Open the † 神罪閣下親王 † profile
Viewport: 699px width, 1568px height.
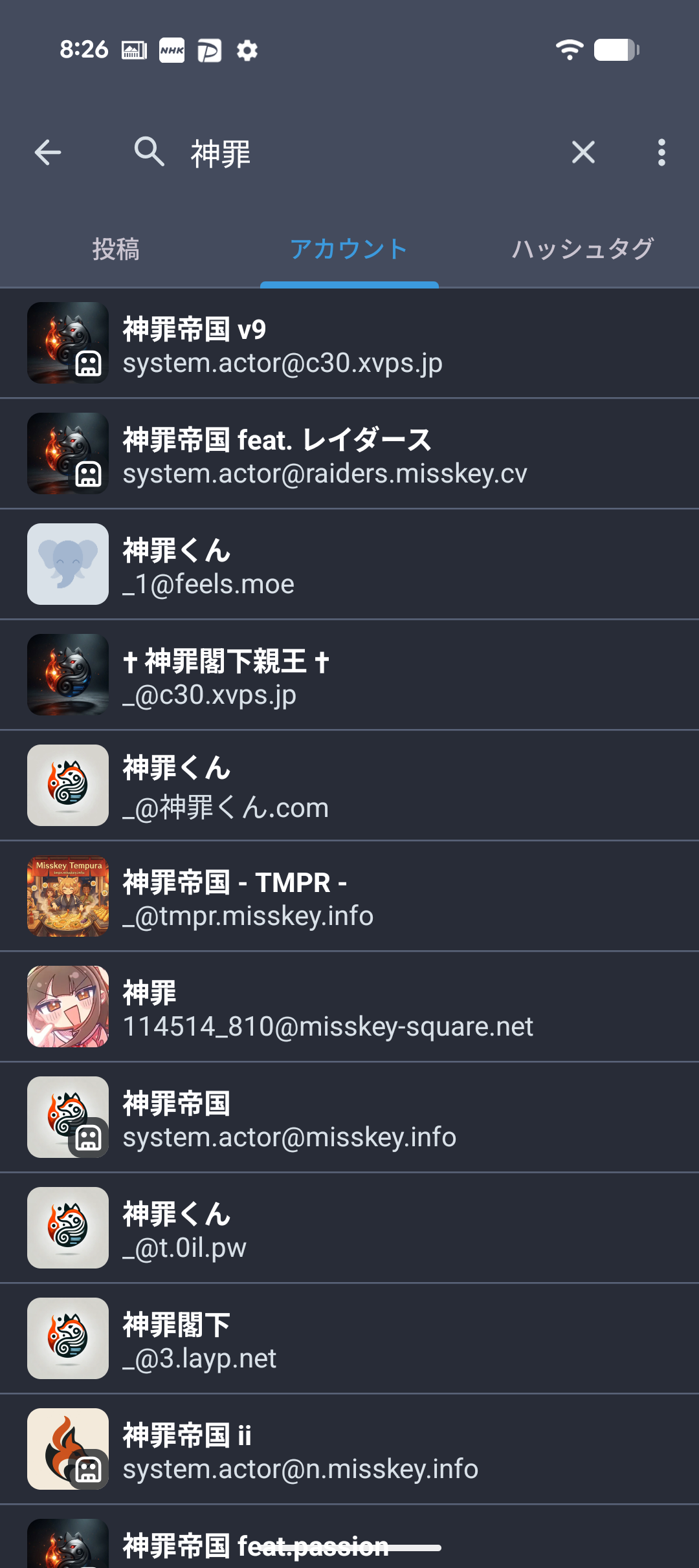pos(349,675)
